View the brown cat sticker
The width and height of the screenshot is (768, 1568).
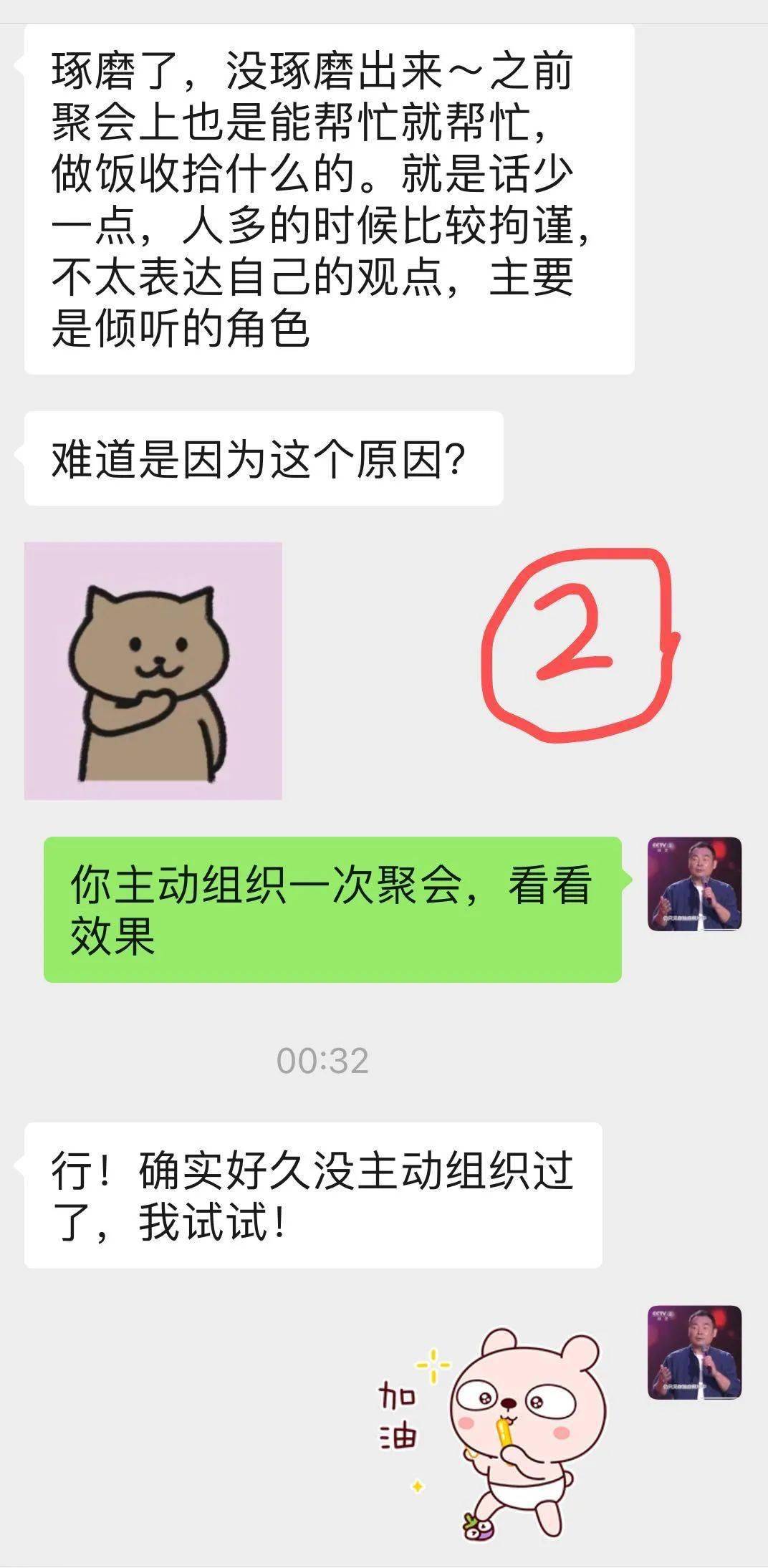pyautogui.click(x=153, y=670)
